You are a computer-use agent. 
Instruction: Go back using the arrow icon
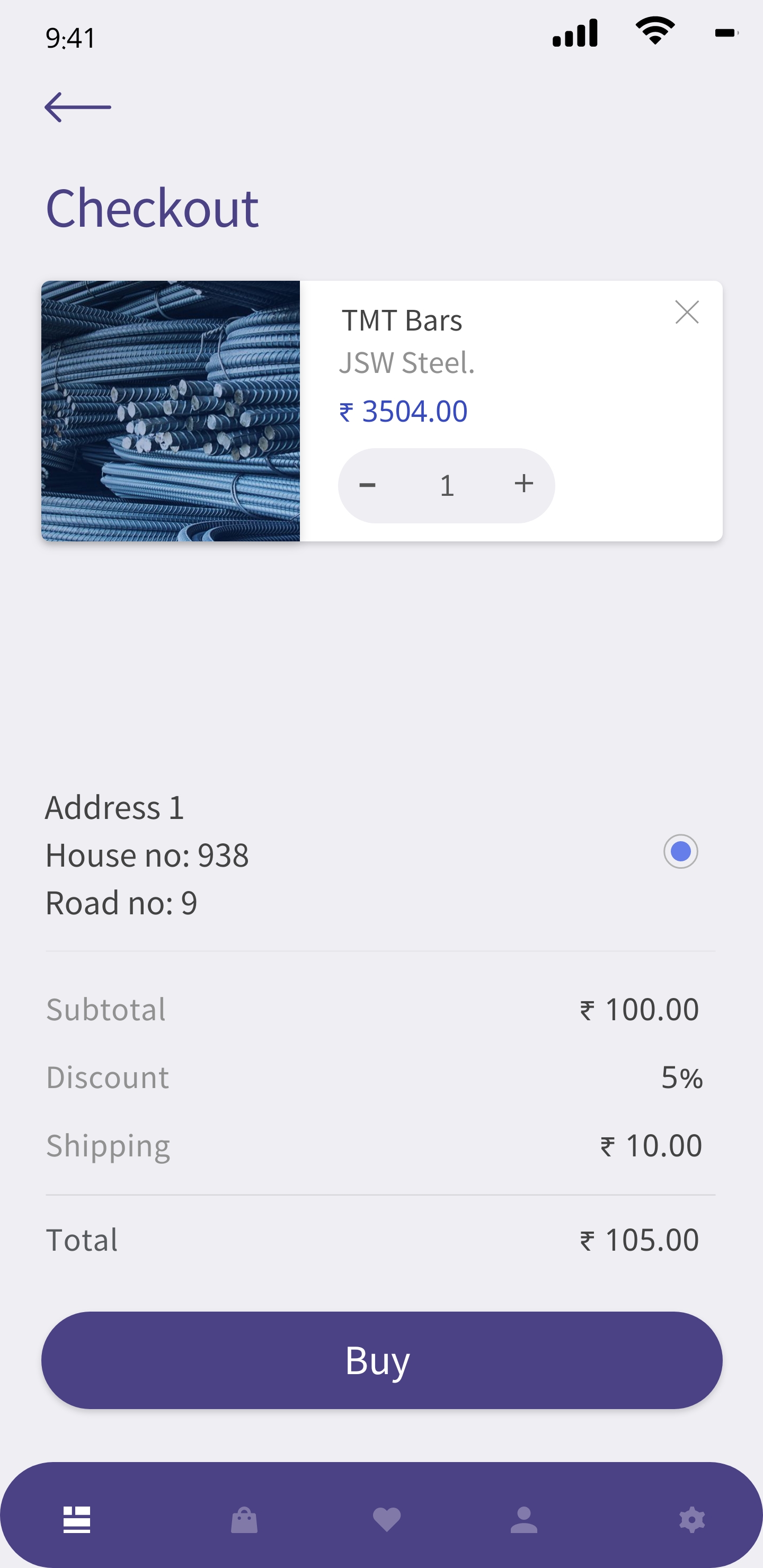coord(77,107)
